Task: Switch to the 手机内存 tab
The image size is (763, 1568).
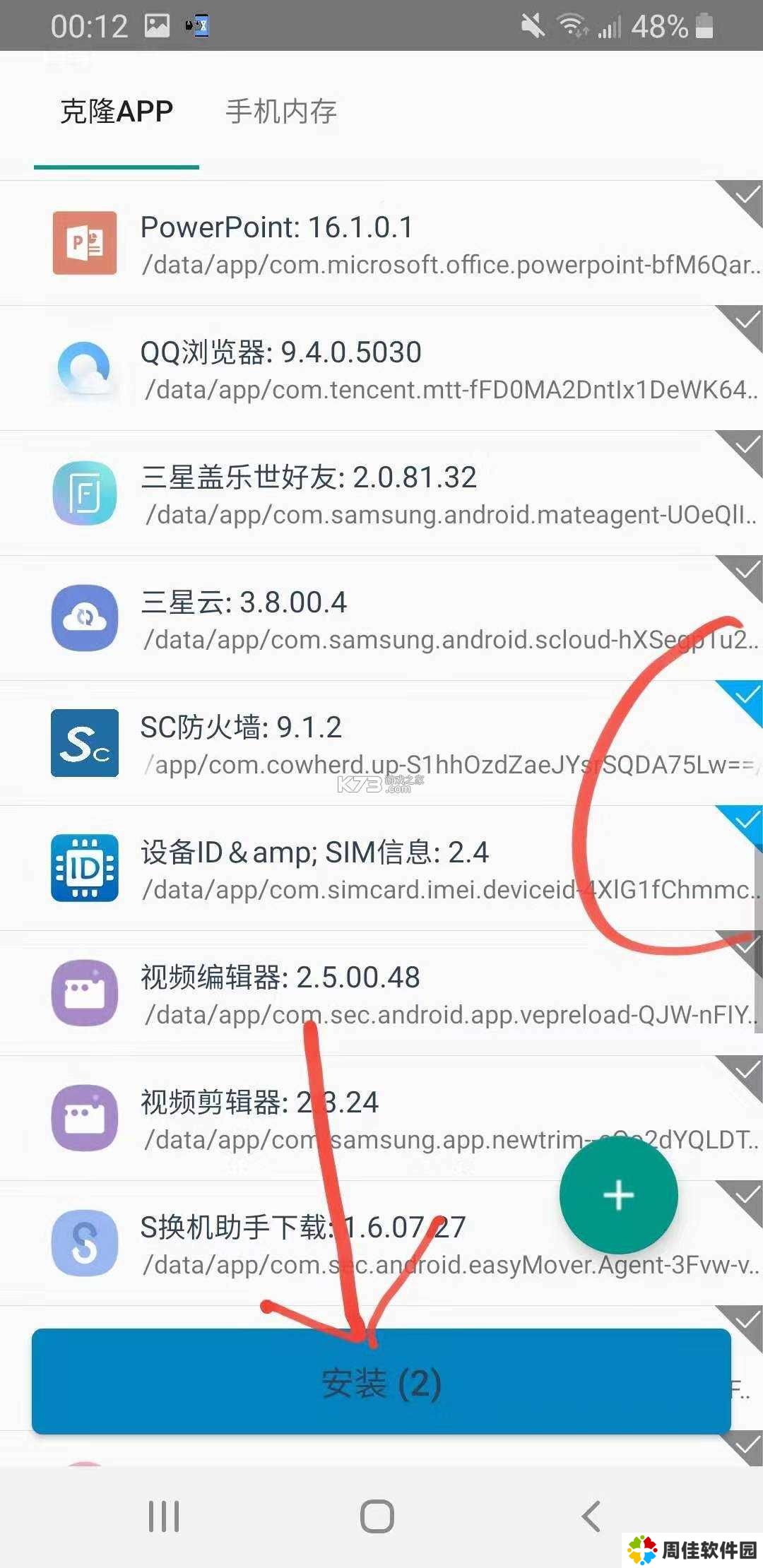Action: click(281, 112)
